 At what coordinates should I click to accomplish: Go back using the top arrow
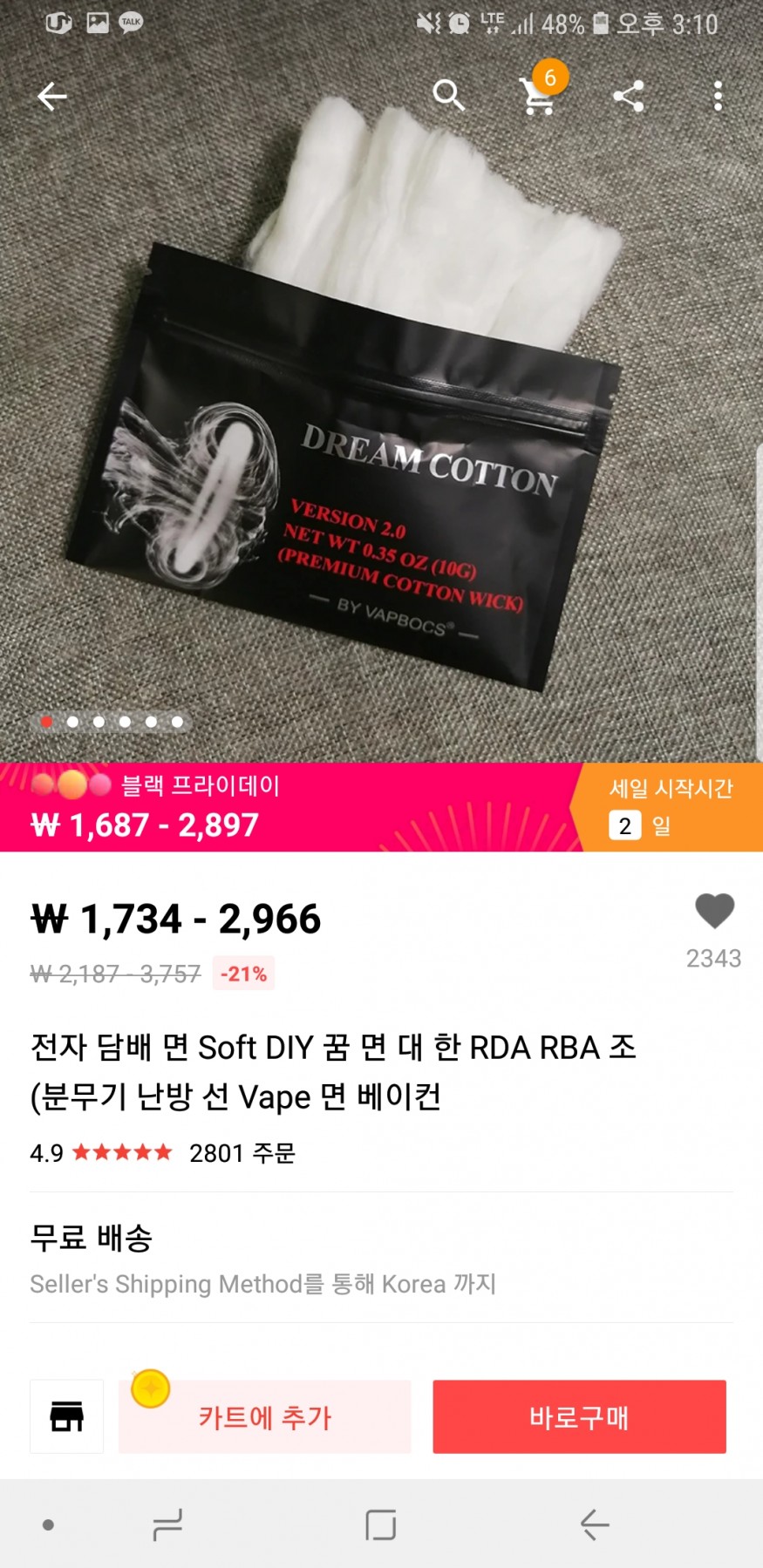(52, 96)
